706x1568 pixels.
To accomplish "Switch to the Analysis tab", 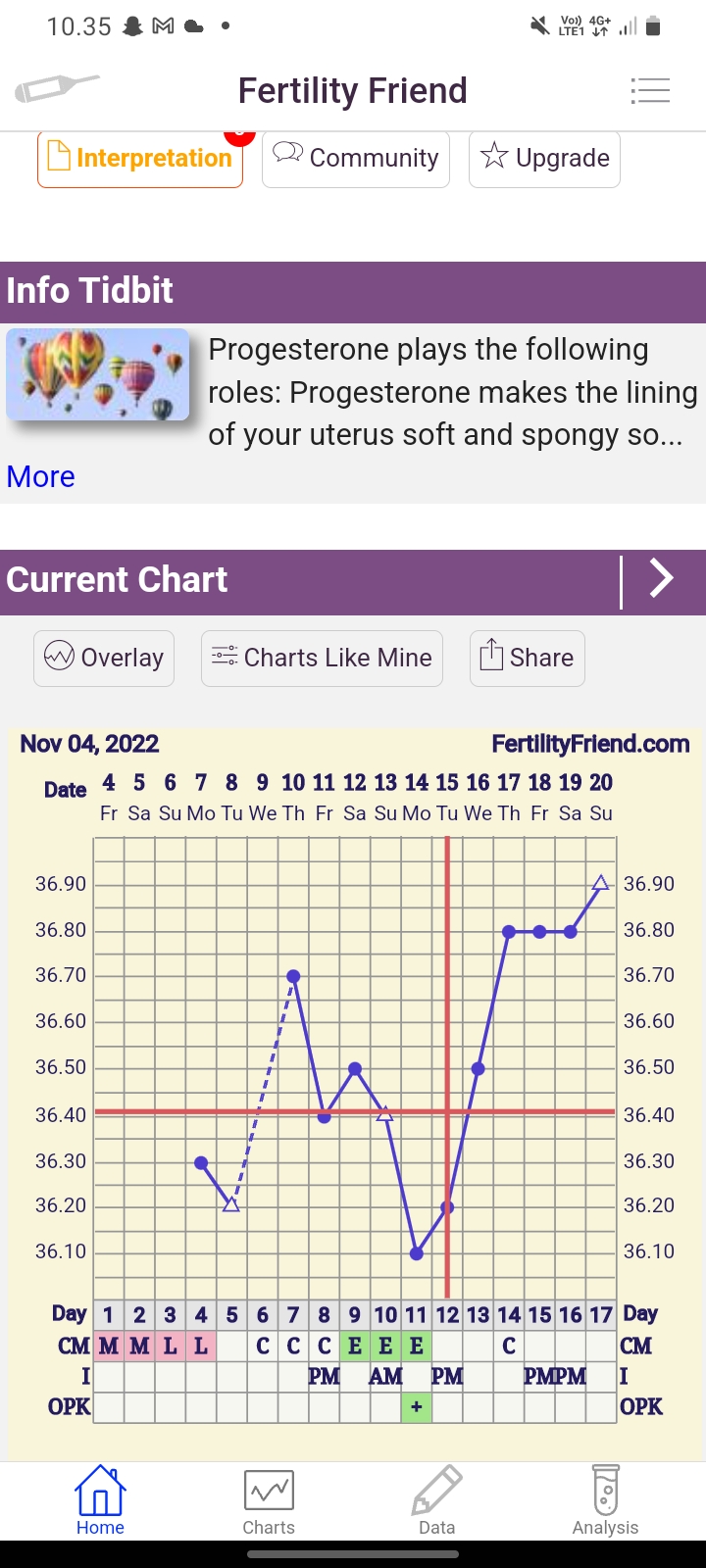I will (605, 1501).
